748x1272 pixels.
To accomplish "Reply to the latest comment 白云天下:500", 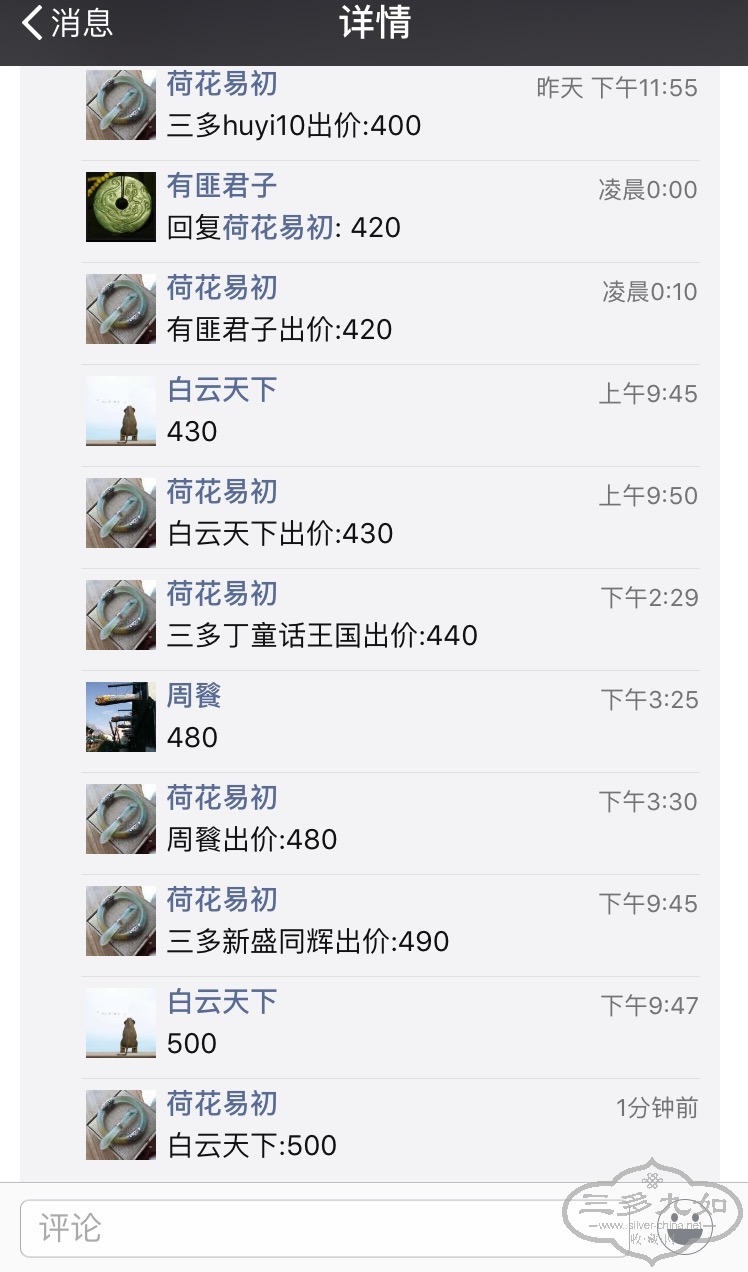I will [252, 1146].
